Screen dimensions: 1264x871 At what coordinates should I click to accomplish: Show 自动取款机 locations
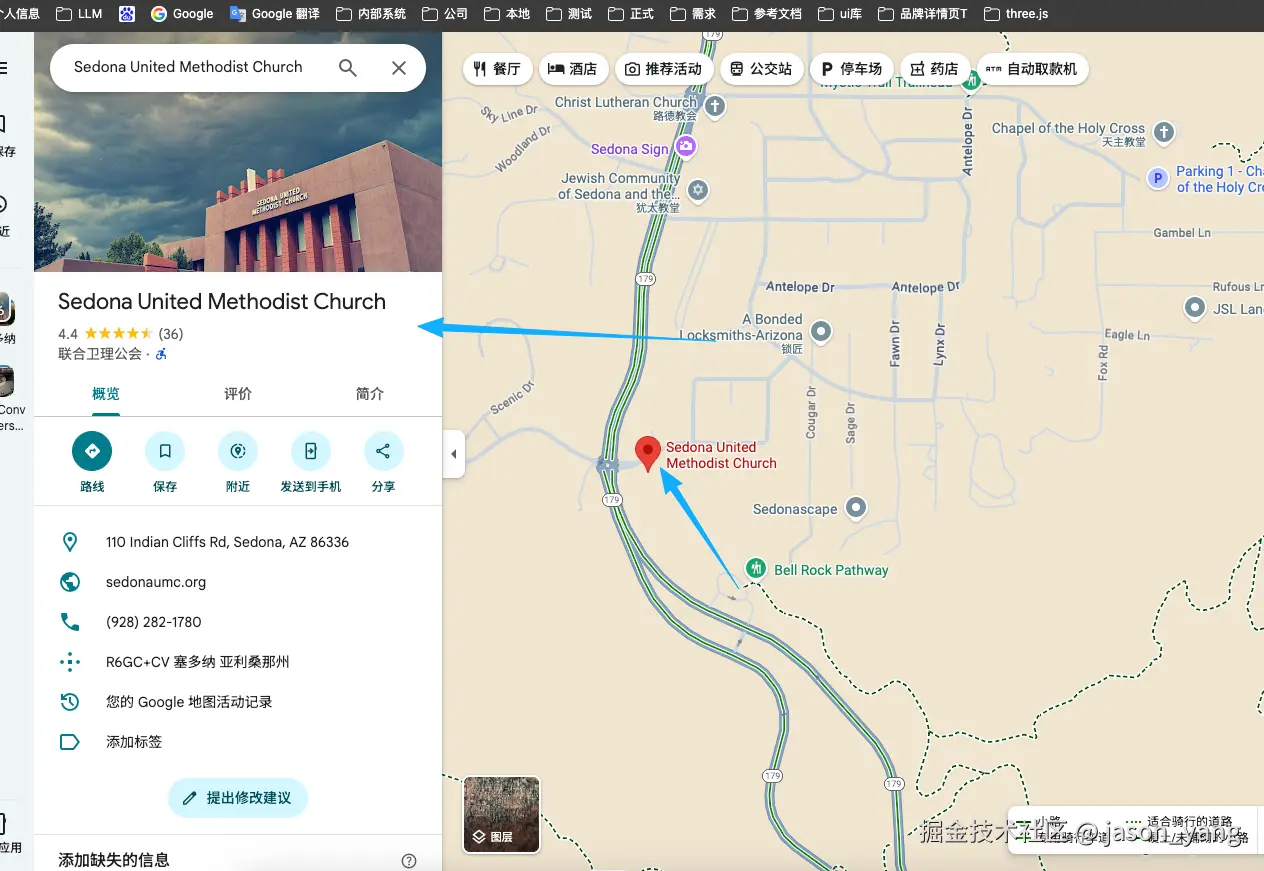click(1031, 69)
